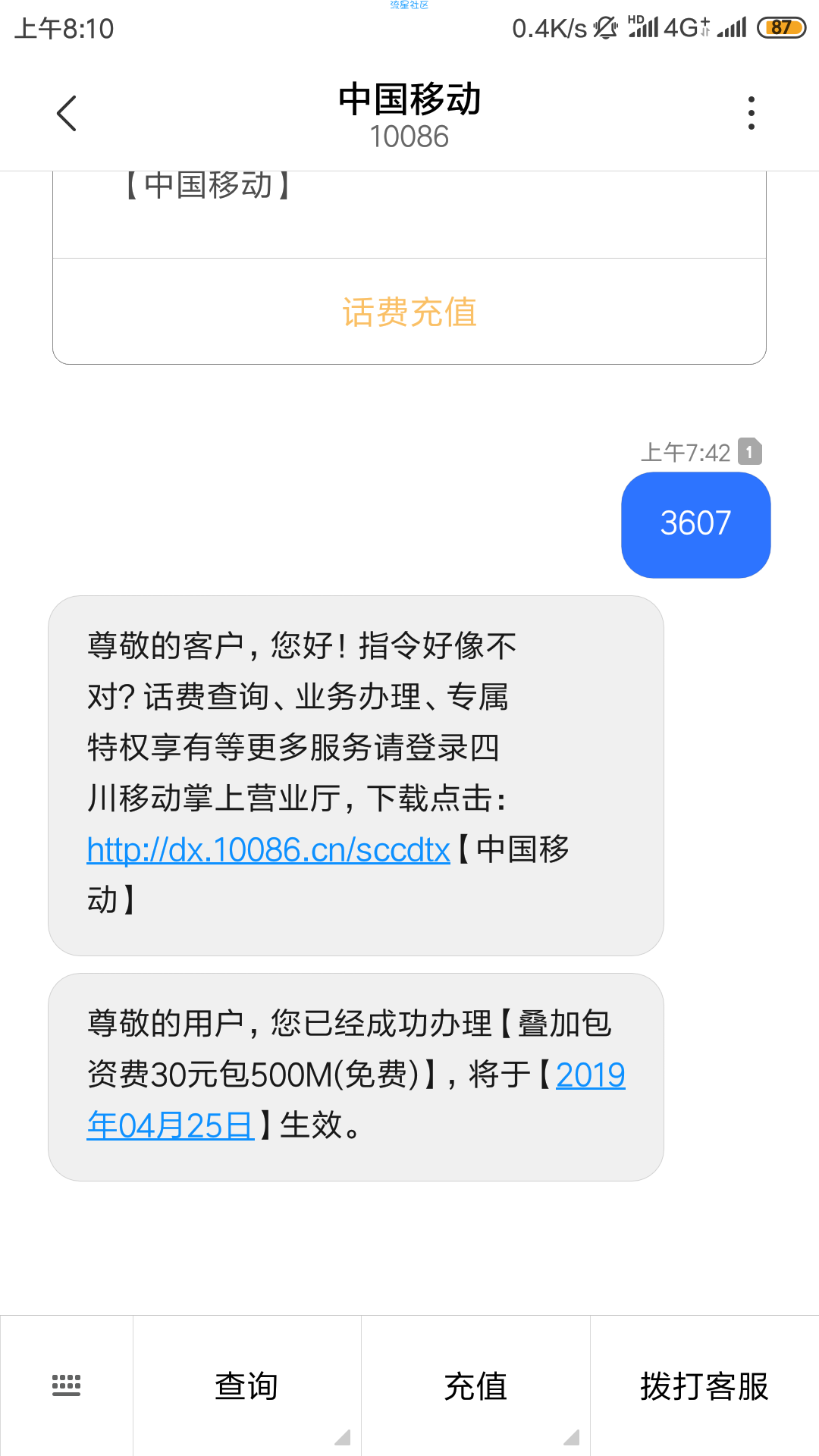The width and height of the screenshot is (819, 1456).
Task: Open the dx.10086.cn/sccdtx link
Action: (268, 849)
